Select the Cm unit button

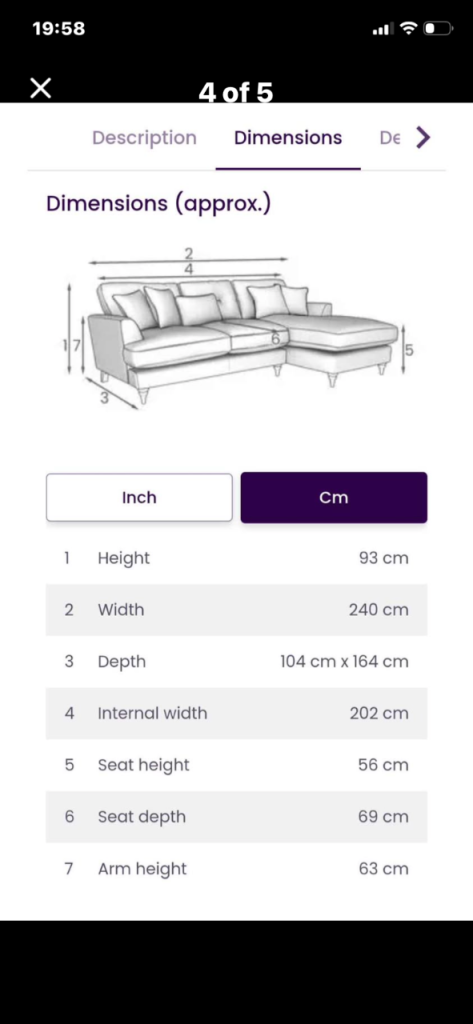click(x=334, y=498)
